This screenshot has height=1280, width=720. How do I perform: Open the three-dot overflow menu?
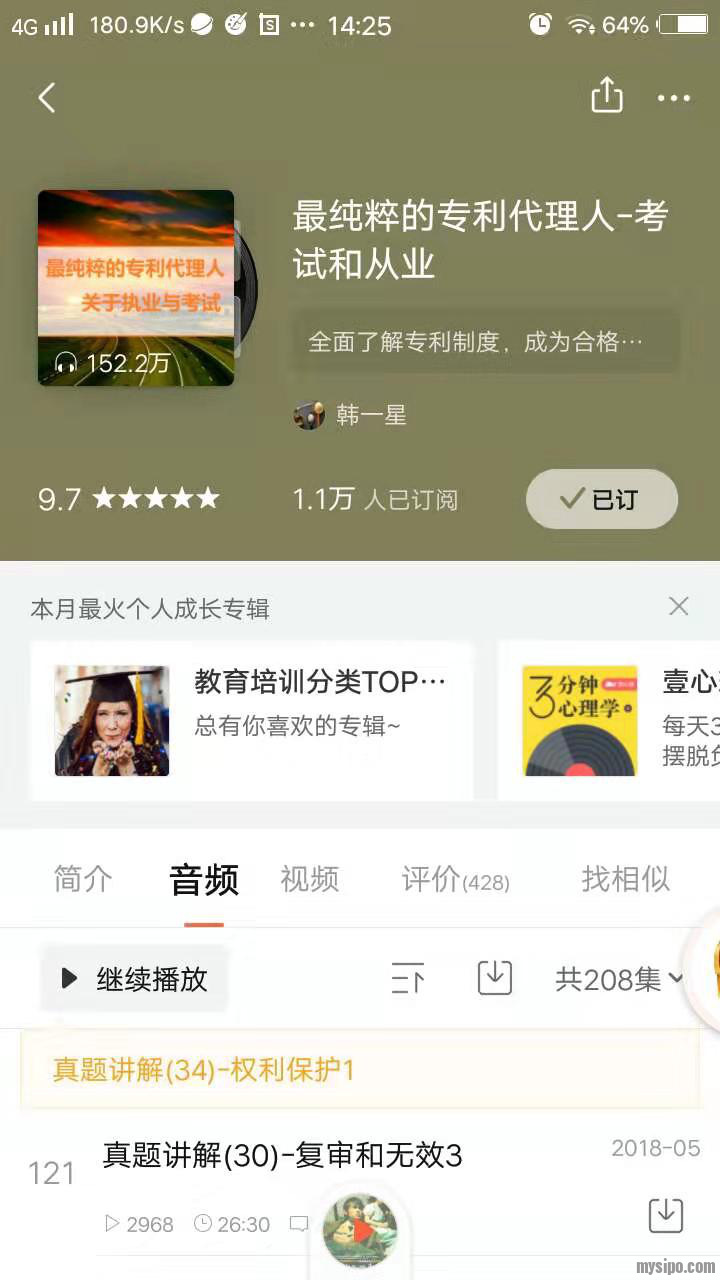pyautogui.click(x=674, y=98)
